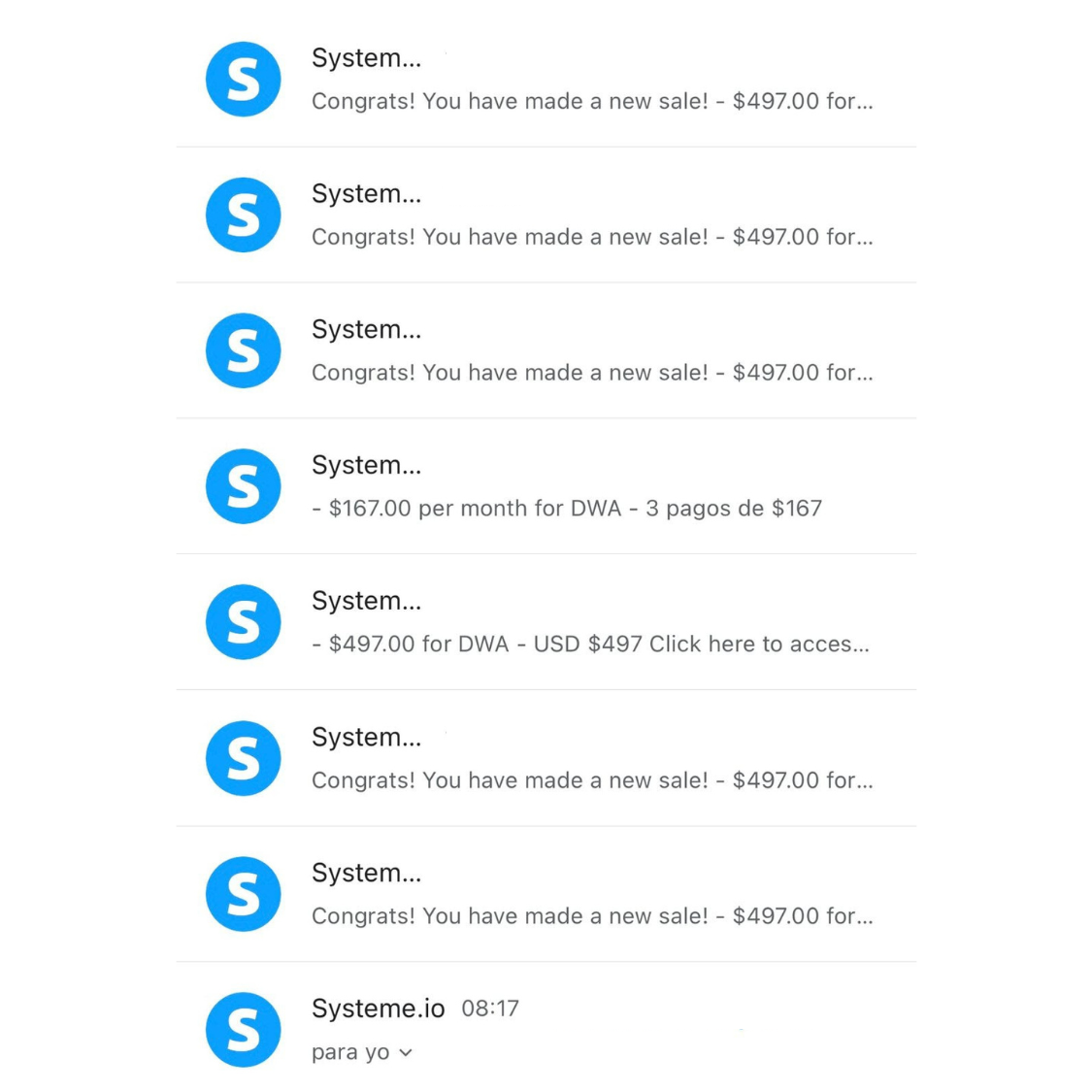The height and width of the screenshot is (1092, 1092).
Task: Open the Systeme.io 08:17 sender header
Action: click(x=378, y=1009)
